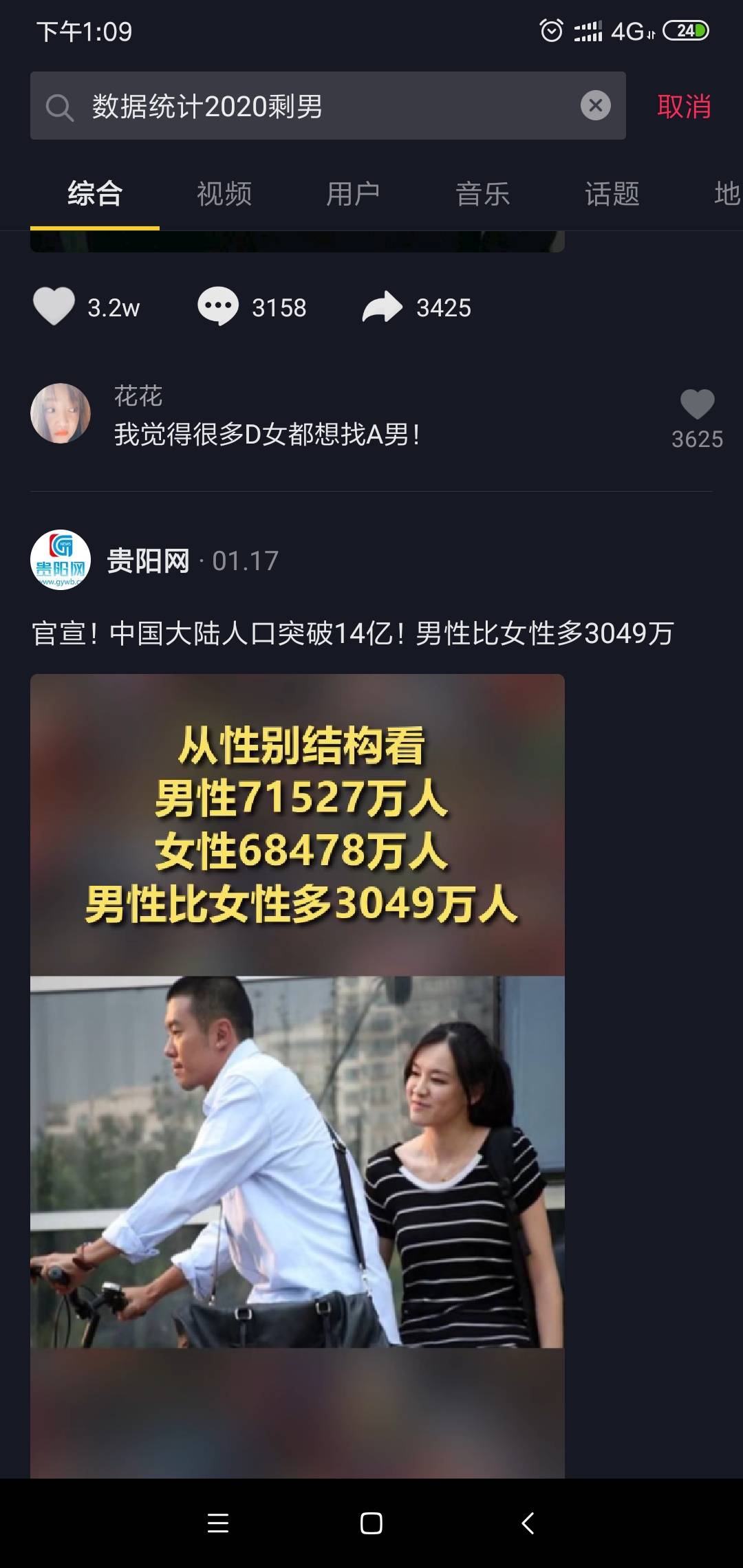
Task: Clear the search query text
Action: point(595,106)
